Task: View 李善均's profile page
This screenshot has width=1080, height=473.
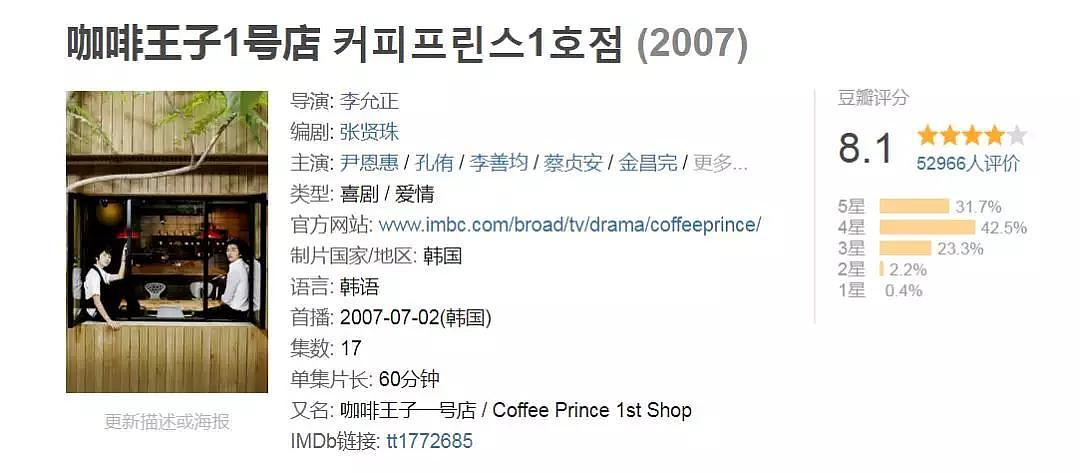Action: click(499, 163)
